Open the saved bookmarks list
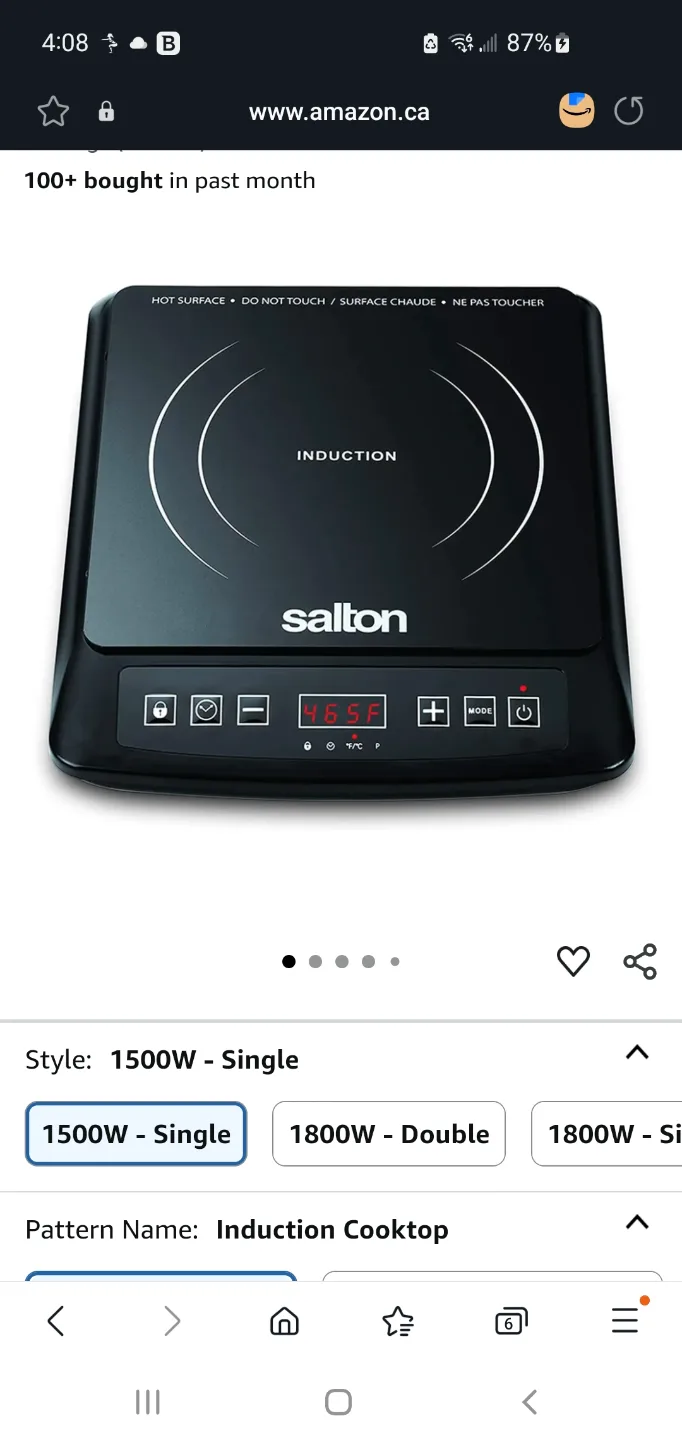Viewport: 682px width, 1440px height. [398, 1321]
